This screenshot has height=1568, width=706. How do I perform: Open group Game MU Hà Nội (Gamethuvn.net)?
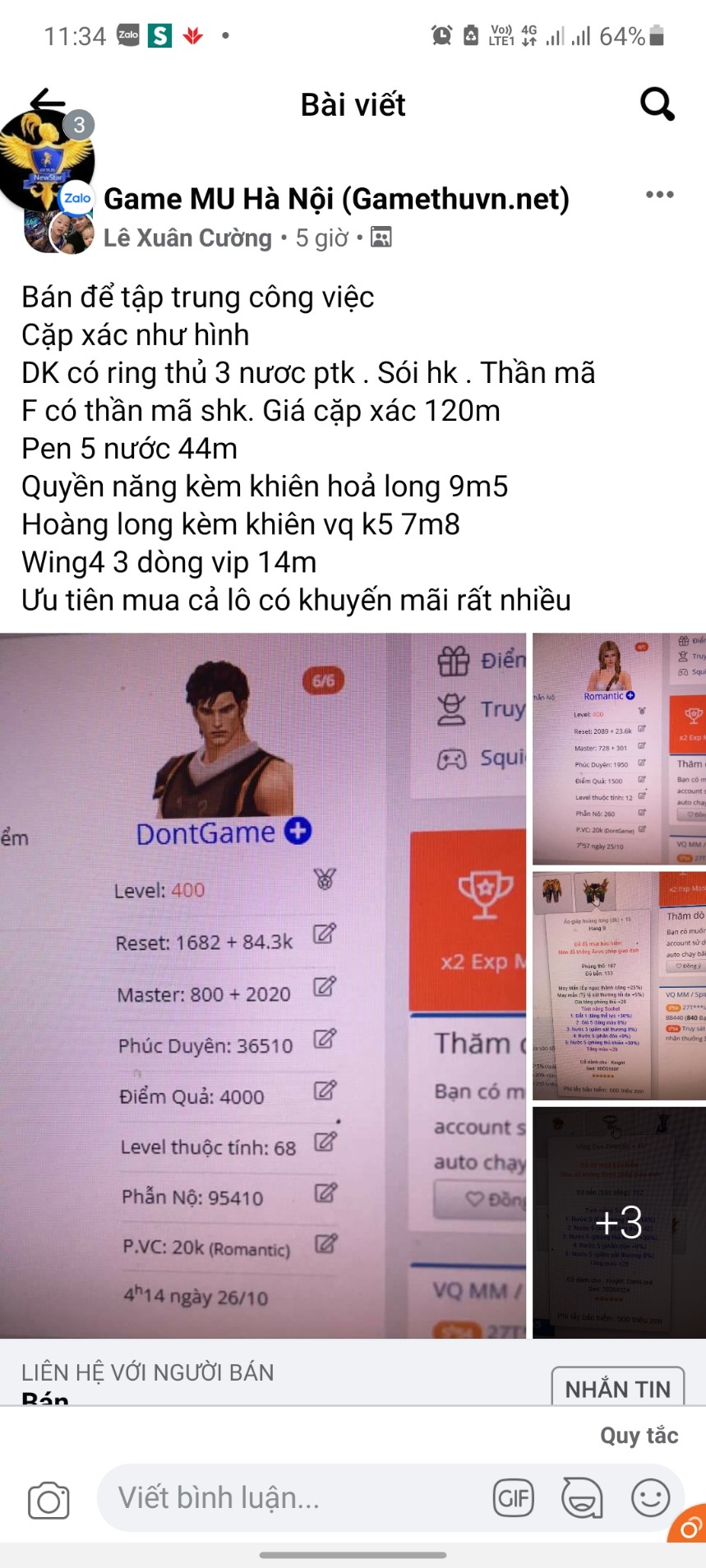(x=336, y=199)
